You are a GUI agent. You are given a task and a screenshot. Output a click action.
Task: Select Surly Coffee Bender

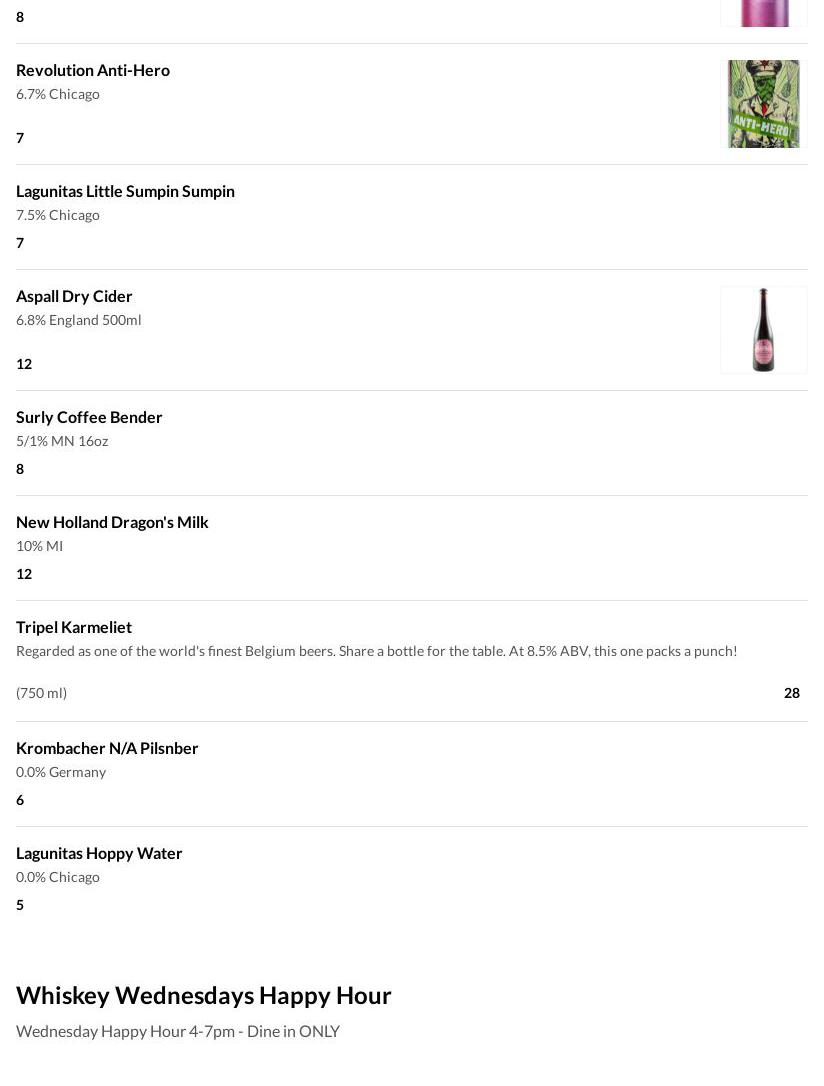(89, 417)
